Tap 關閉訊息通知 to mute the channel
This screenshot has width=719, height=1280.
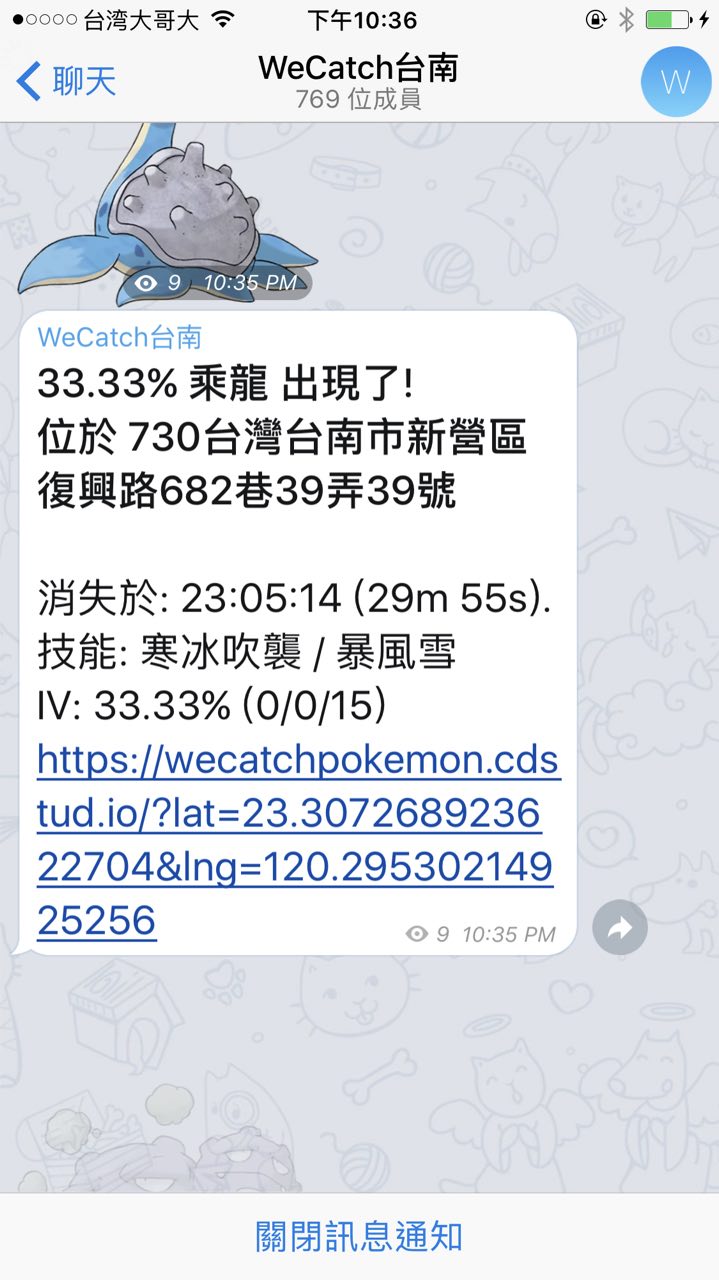point(359,1236)
